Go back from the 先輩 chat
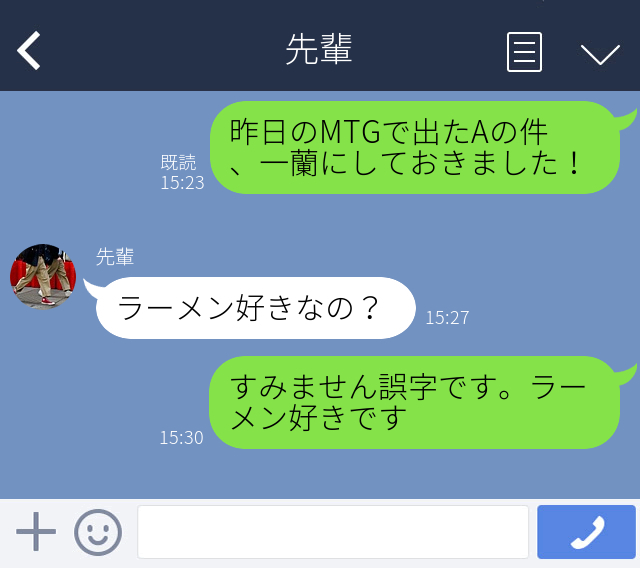The image size is (640, 568). point(30,51)
